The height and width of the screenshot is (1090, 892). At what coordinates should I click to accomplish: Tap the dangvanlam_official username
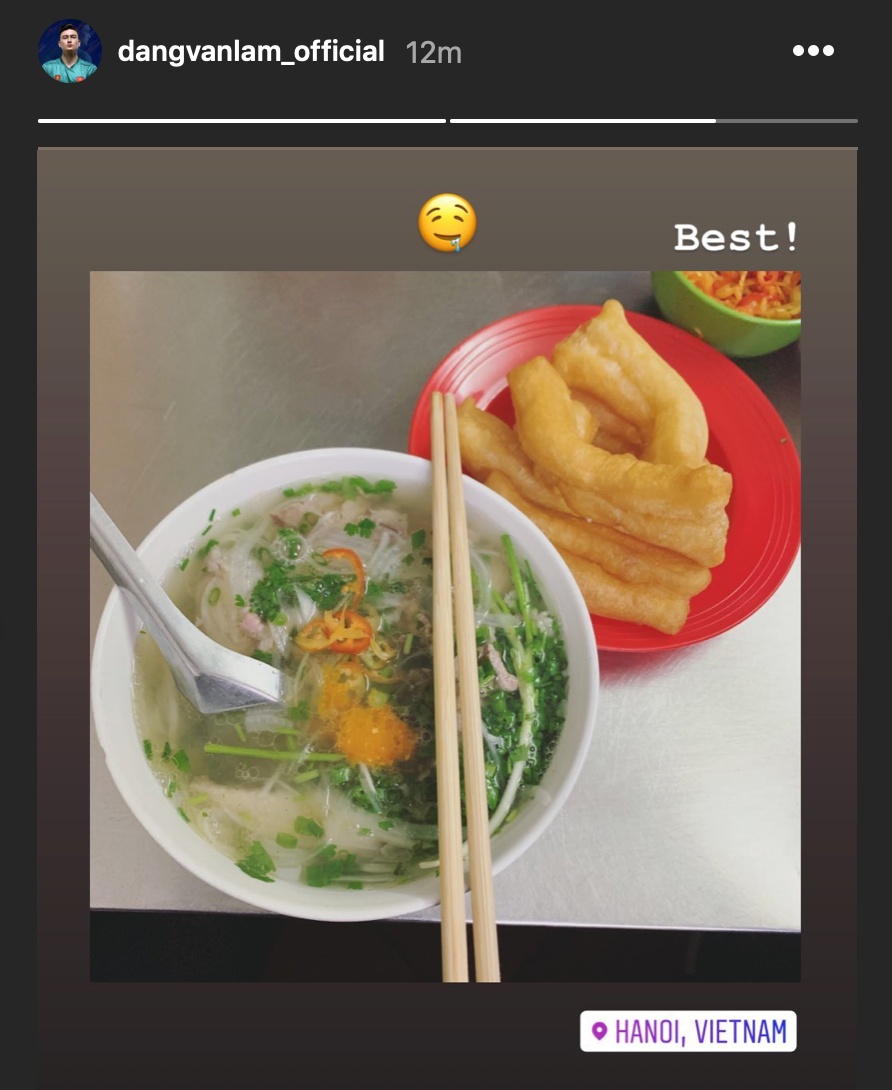click(251, 52)
